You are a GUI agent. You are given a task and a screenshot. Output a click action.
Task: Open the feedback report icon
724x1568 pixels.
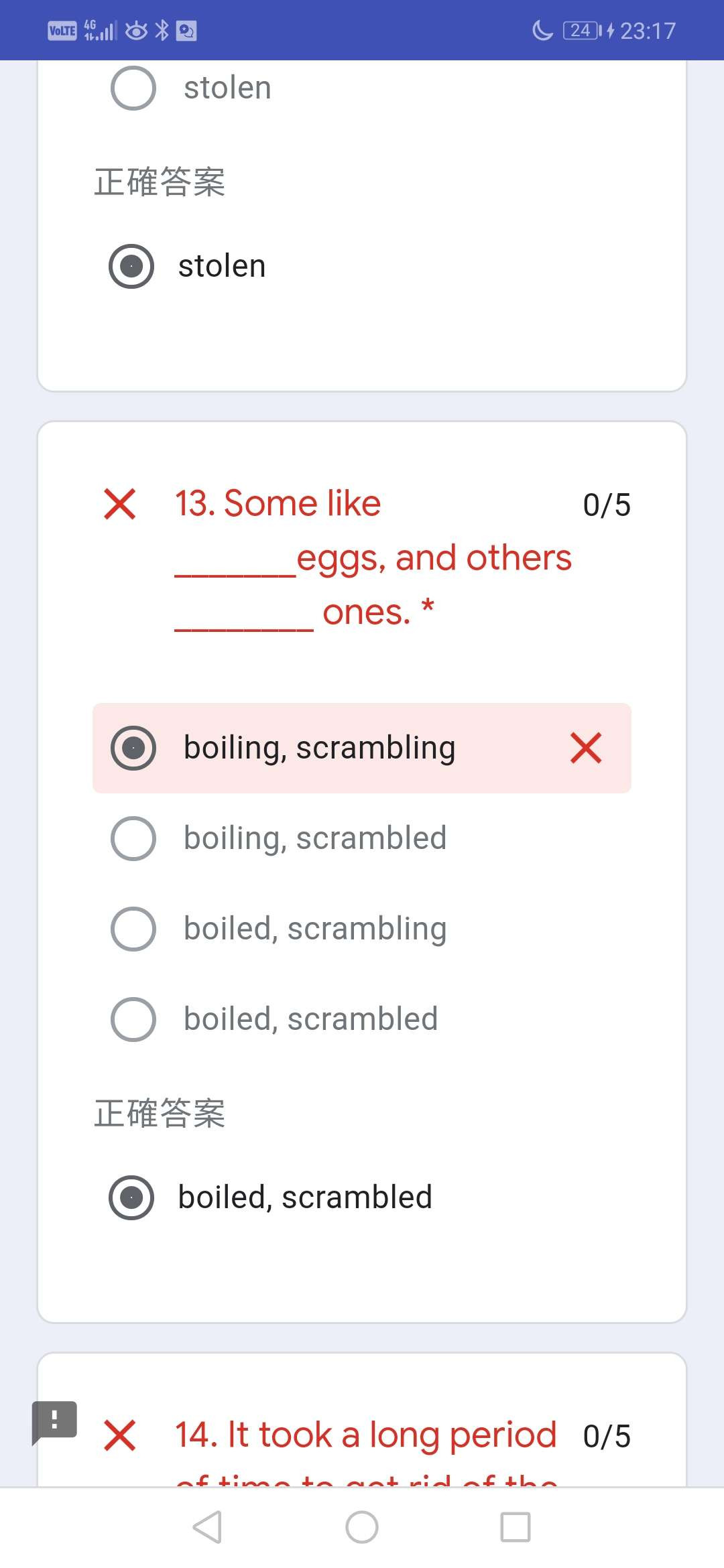pos(54,1423)
